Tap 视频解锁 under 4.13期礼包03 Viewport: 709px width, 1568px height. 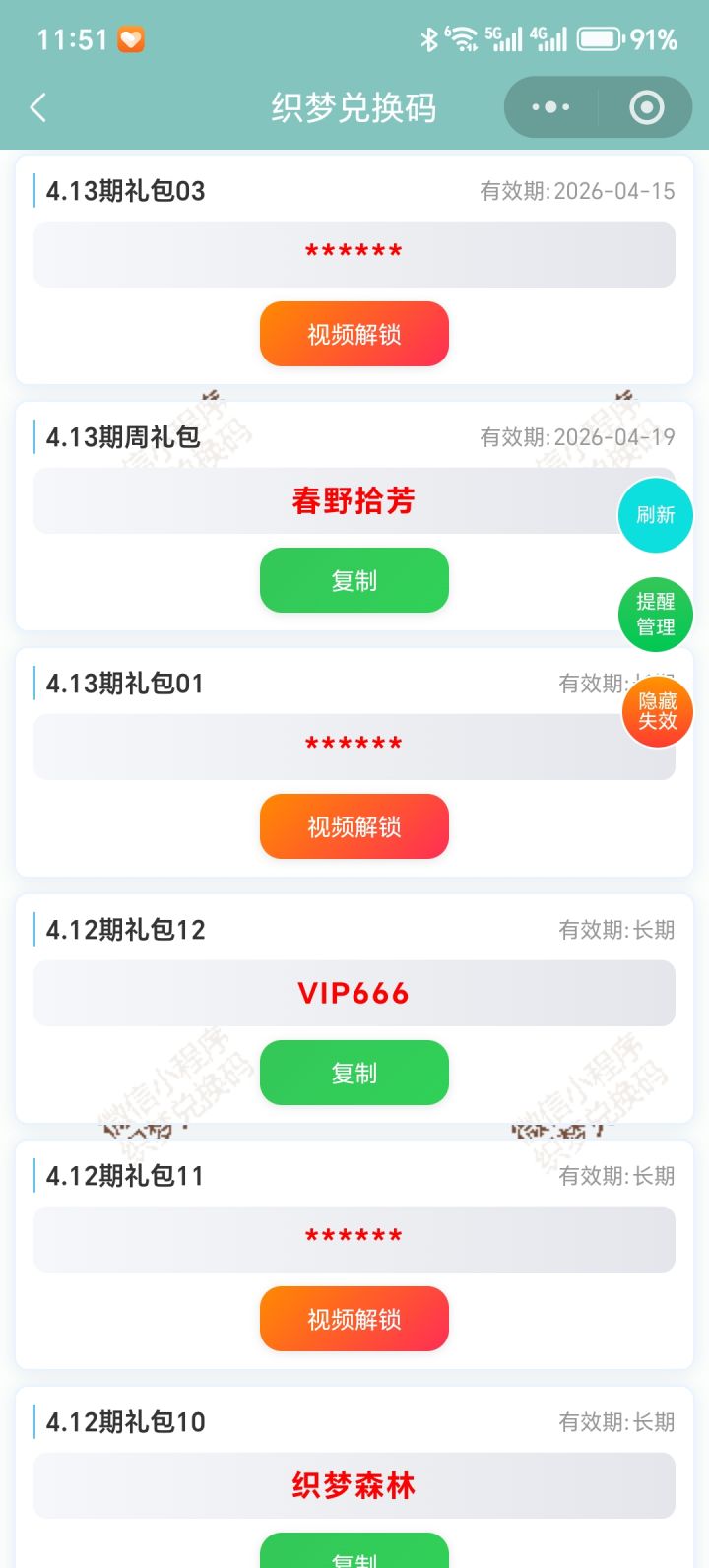(354, 333)
